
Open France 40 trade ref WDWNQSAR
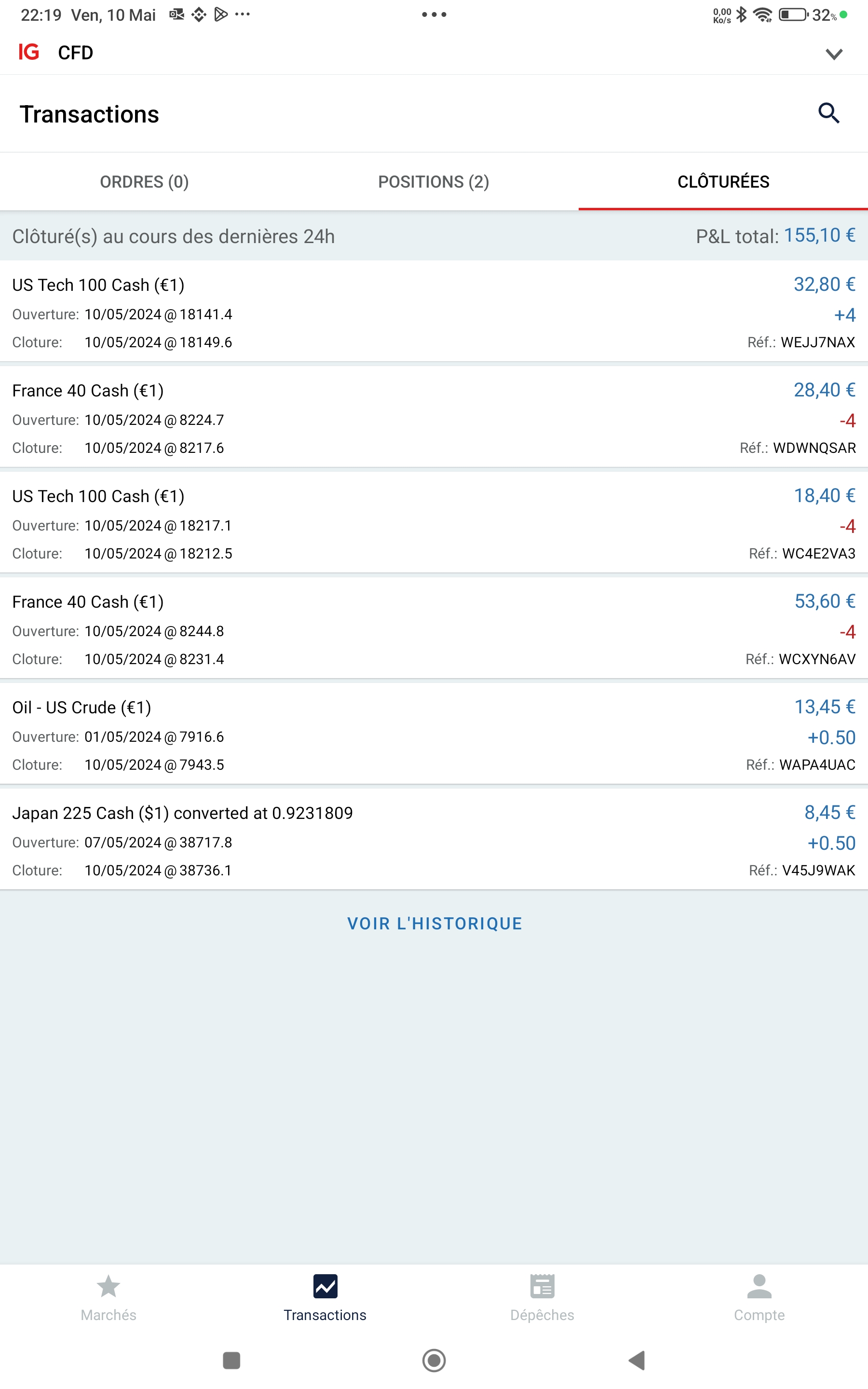click(434, 418)
